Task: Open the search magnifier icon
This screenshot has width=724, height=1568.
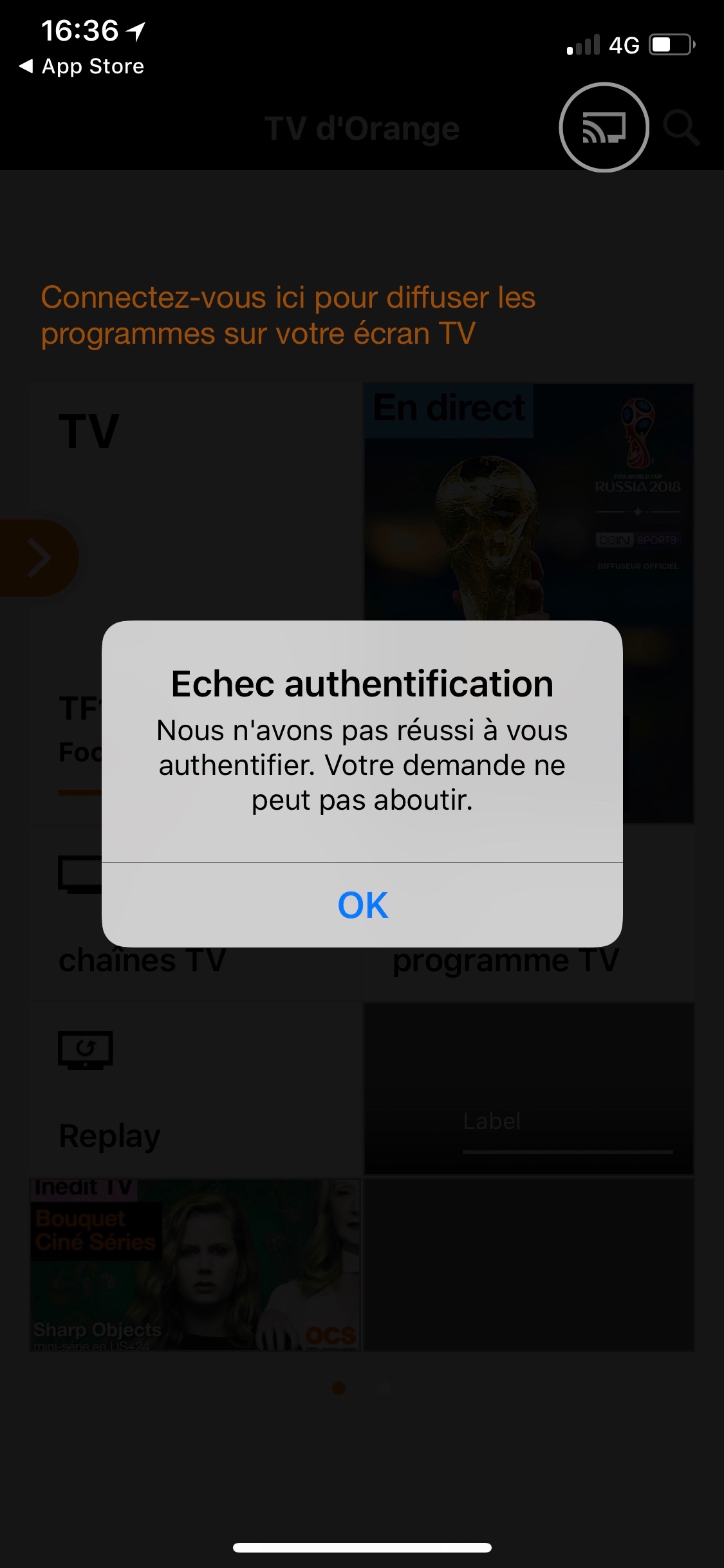Action: 681,128
